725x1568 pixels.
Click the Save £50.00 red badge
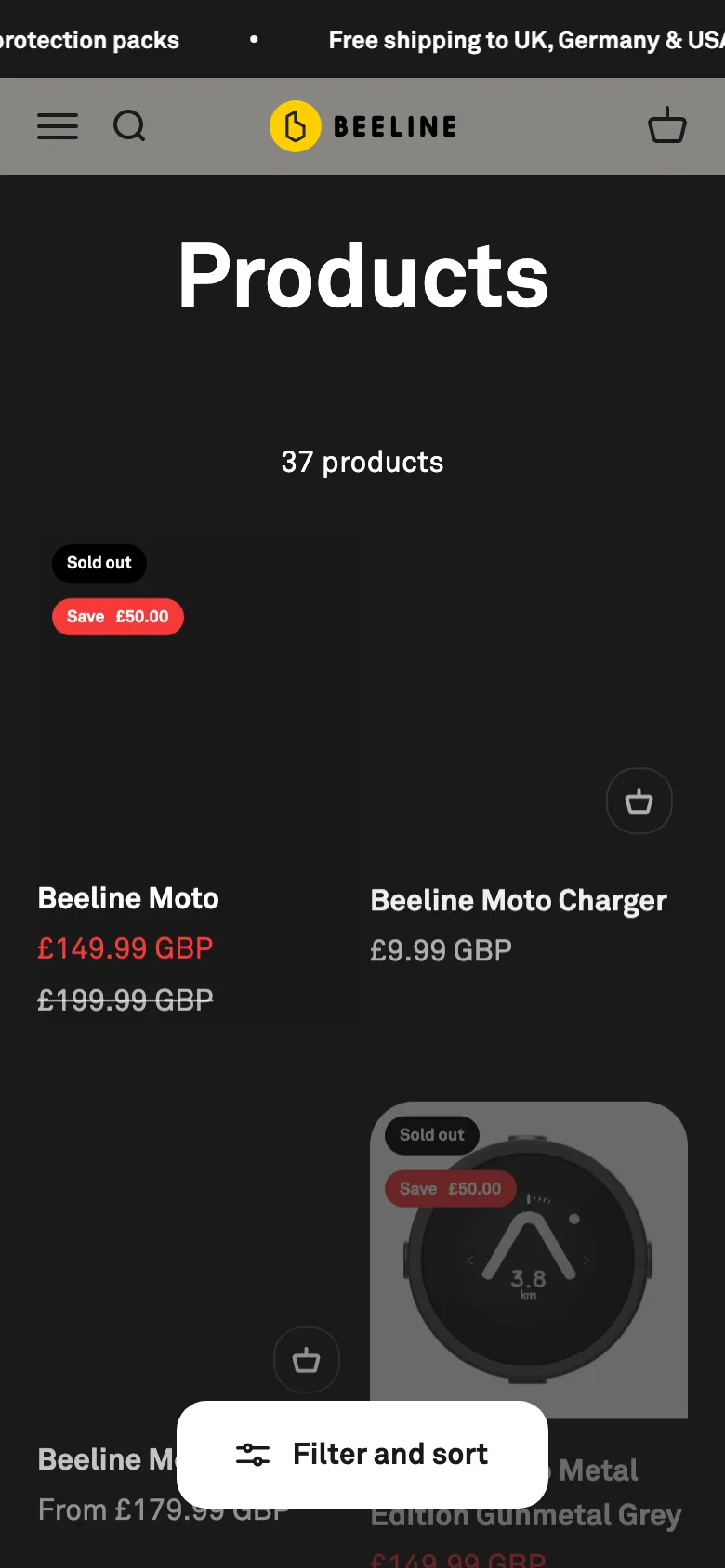pyautogui.click(x=117, y=616)
